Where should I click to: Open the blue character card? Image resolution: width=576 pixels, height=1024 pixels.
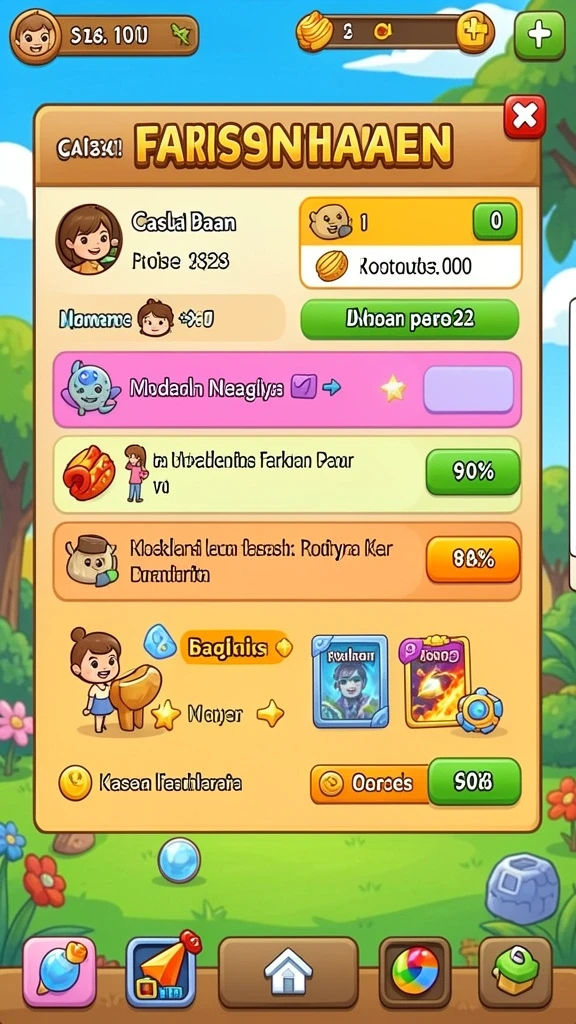click(350, 681)
